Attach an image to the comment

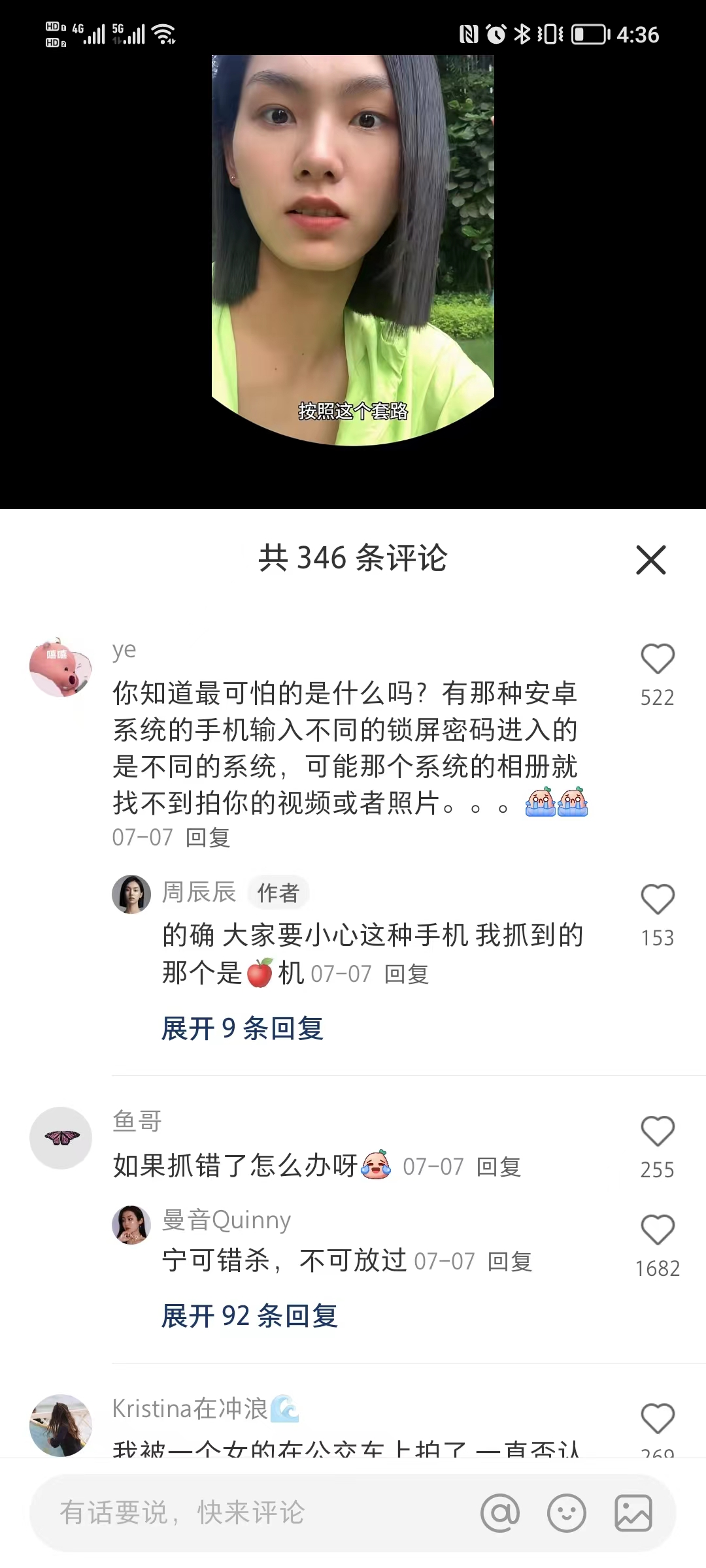(633, 1513)
